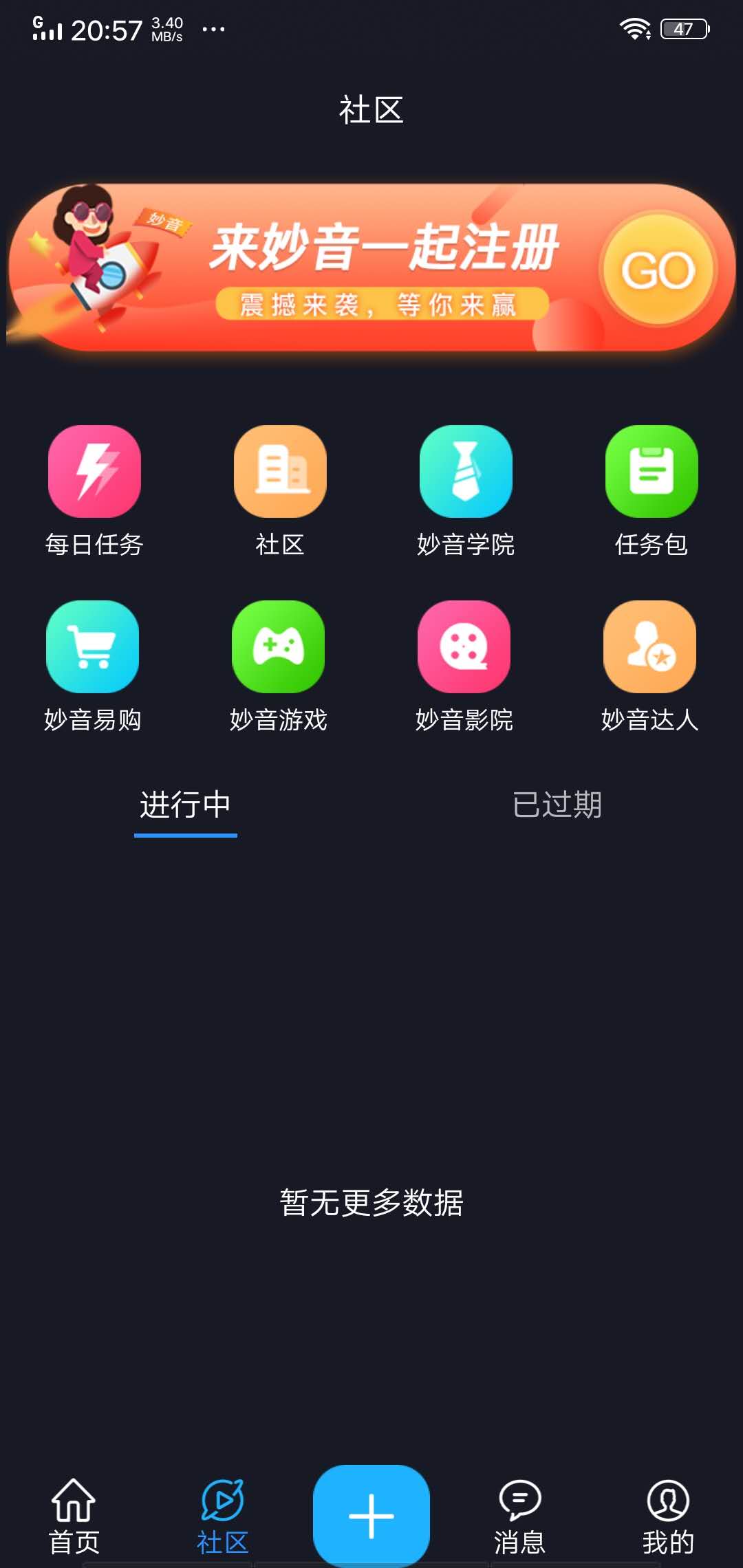Open the 妙音易购 shopping cart icon
The image size is (743, 1568).
point(94,648)
